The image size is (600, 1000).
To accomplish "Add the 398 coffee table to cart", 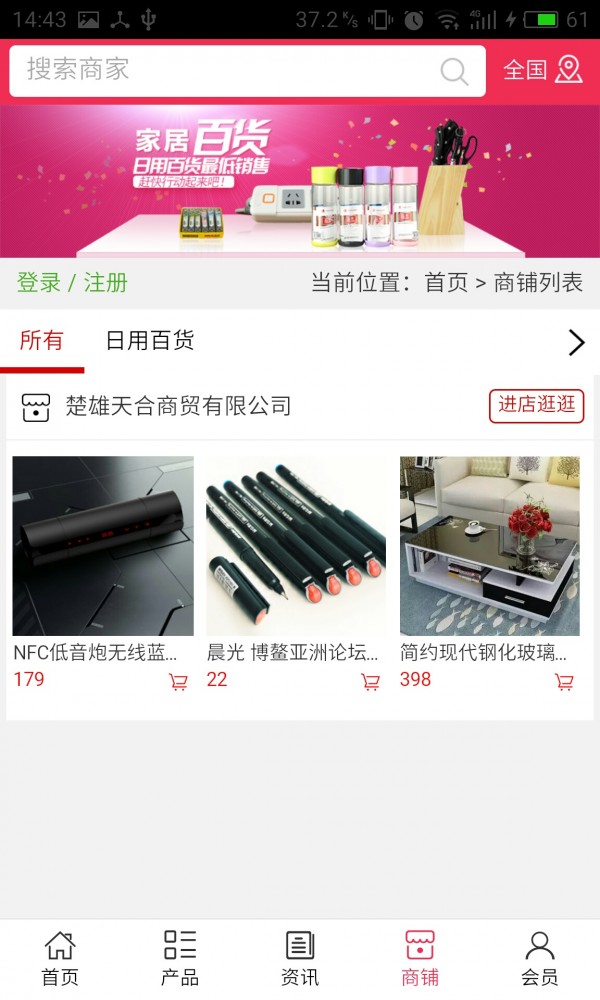I will pos(564,682).
